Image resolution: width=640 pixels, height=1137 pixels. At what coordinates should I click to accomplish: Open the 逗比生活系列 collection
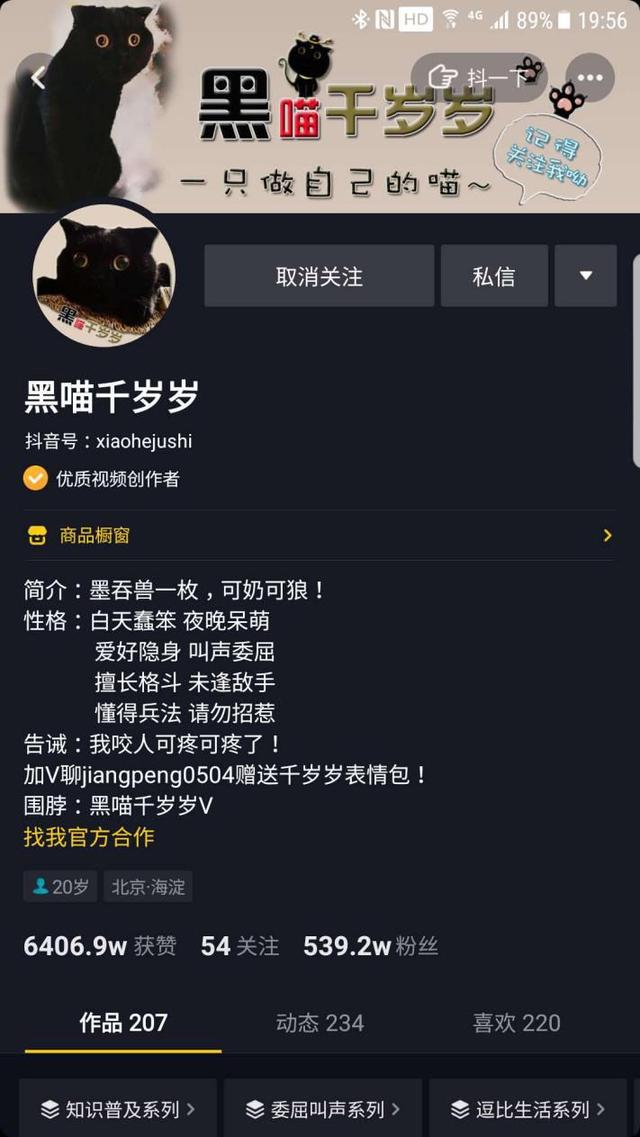[x=528, y=1109]
